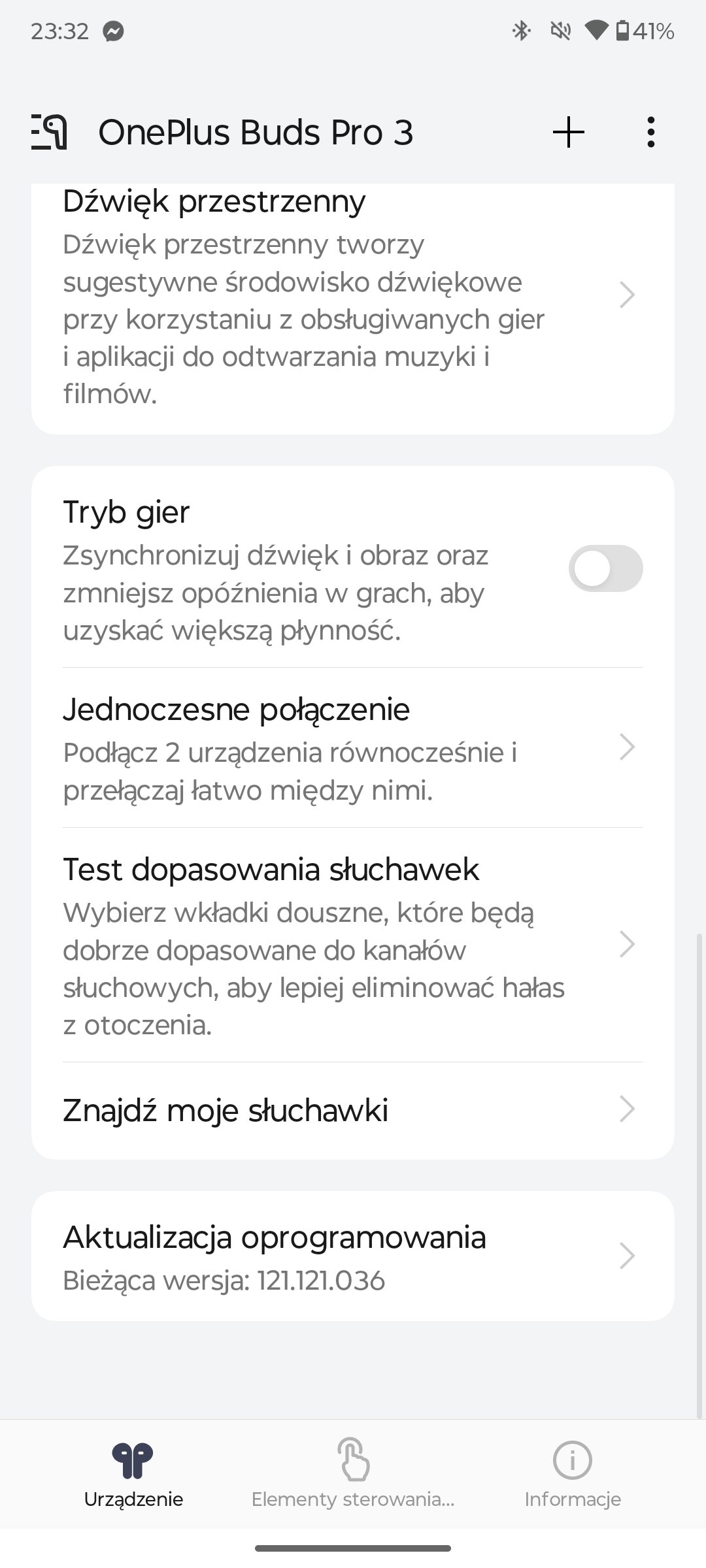The width and height of the screenshot is (706, 1568).
Task: Switch to the Informacje tab
Action: pyautogui.click(x=573, y=1475)
